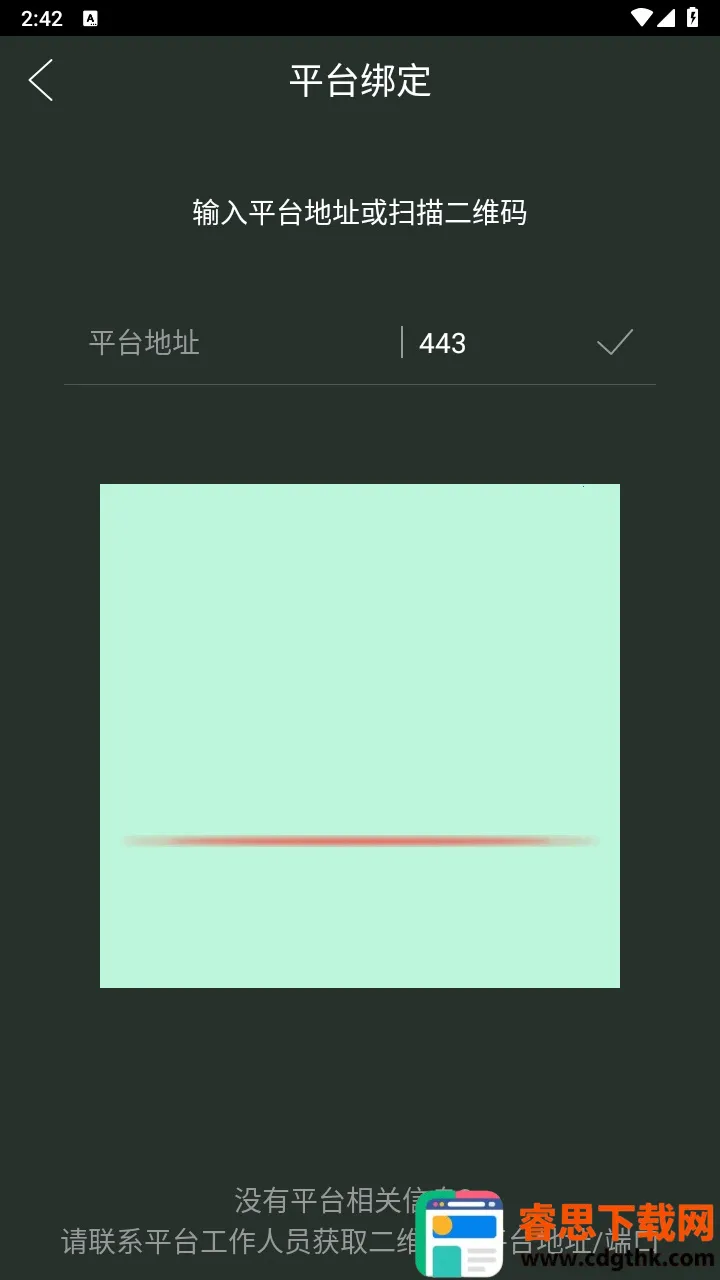Go back from the 平台绑定 screen
This screenshot has height=1280, width=720.
(x=41, y=80)
